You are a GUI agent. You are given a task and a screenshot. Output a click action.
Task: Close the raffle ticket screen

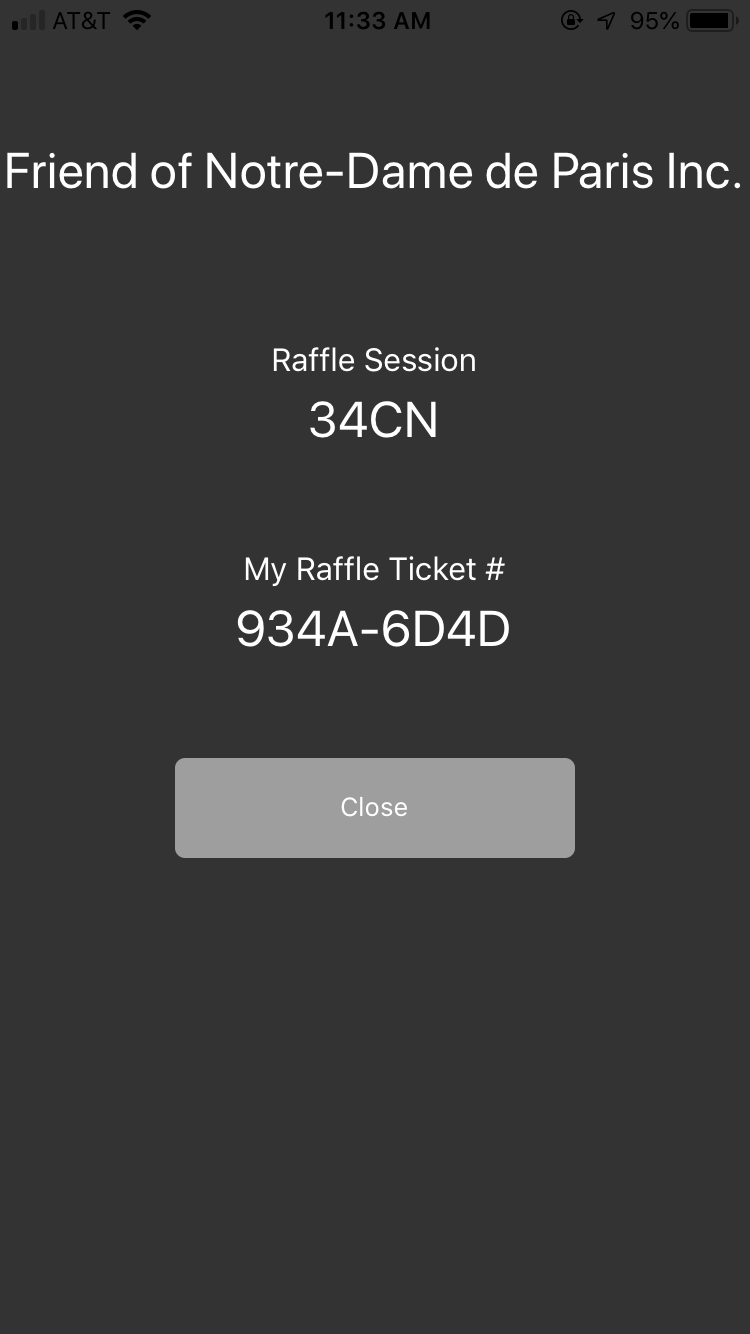pos(375,807)
